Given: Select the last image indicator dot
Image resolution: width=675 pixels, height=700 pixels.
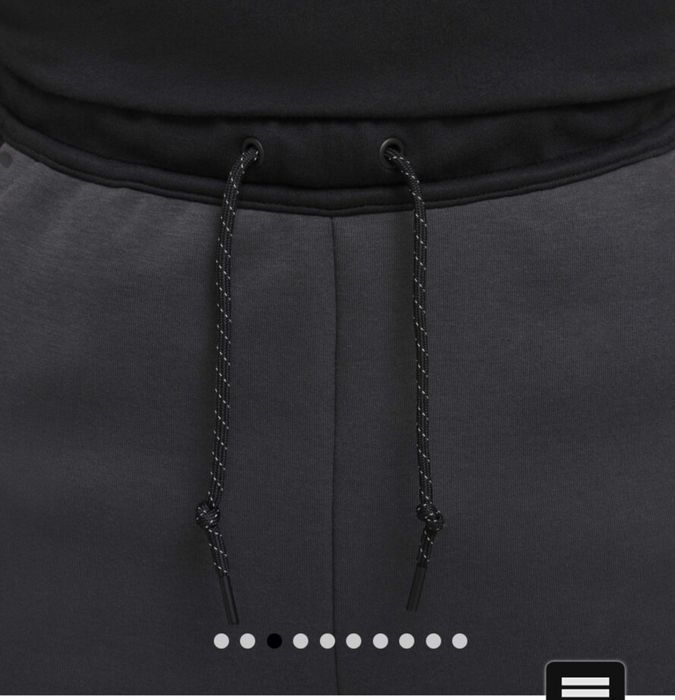Looking at the screenshot, I should click(459, 641).
